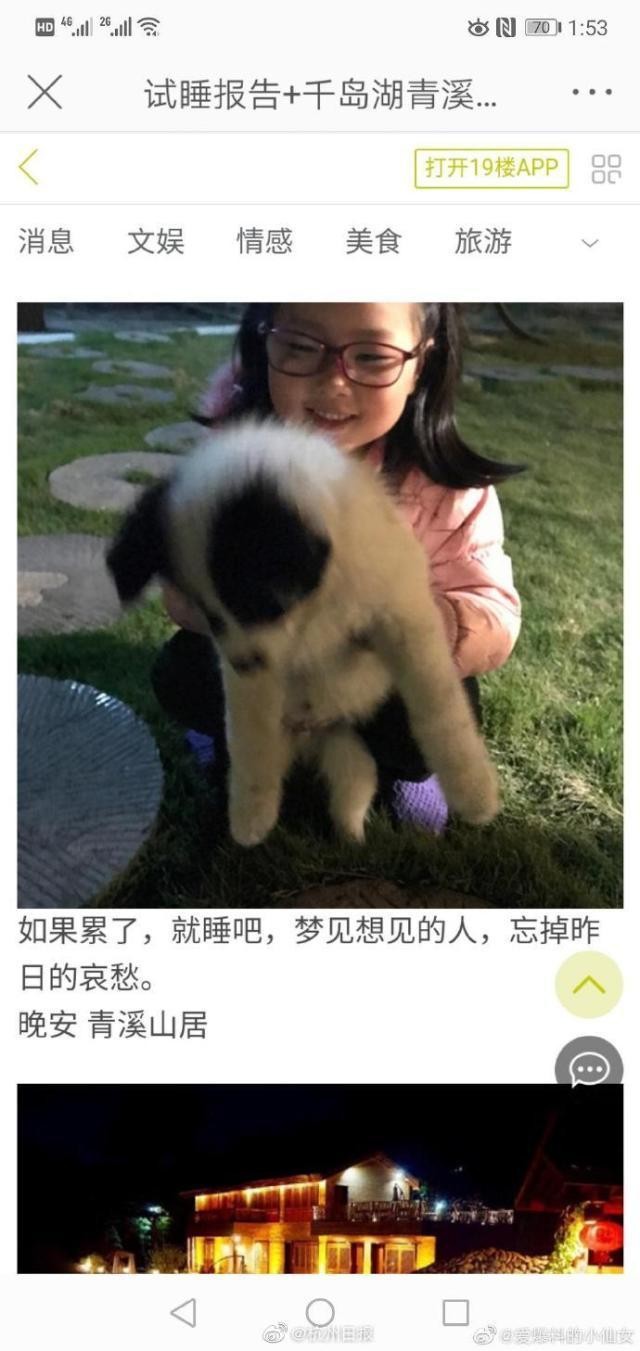Go to the home screen
The height and width of the screenshot is (1351, 640).
point(320,1312)
